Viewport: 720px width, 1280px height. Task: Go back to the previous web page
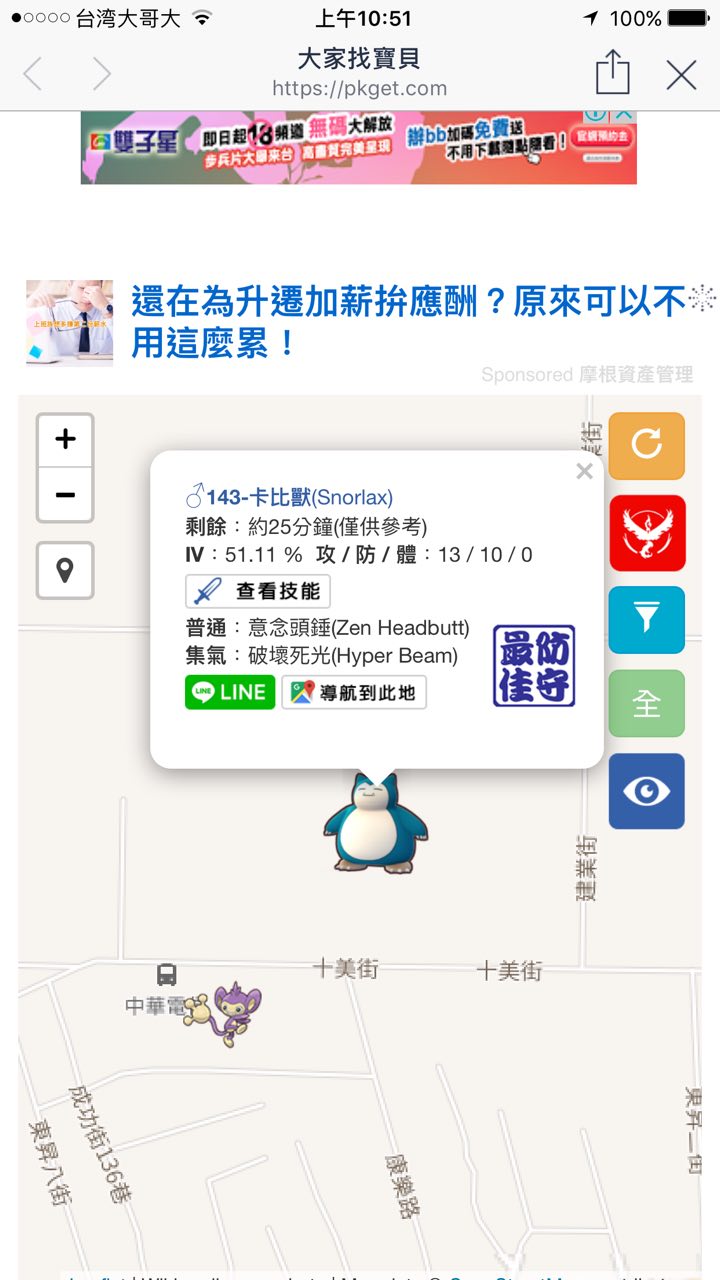pos(34,74)
